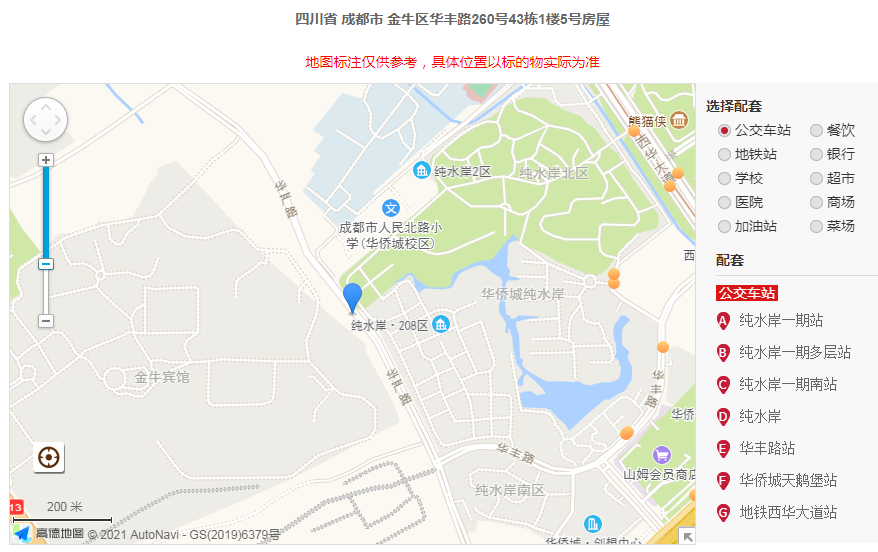Viewport: 878px width, 552px height.
Task: Select the 餐饮 radio option
Action: pyautogui.click(x=817, y=131)
